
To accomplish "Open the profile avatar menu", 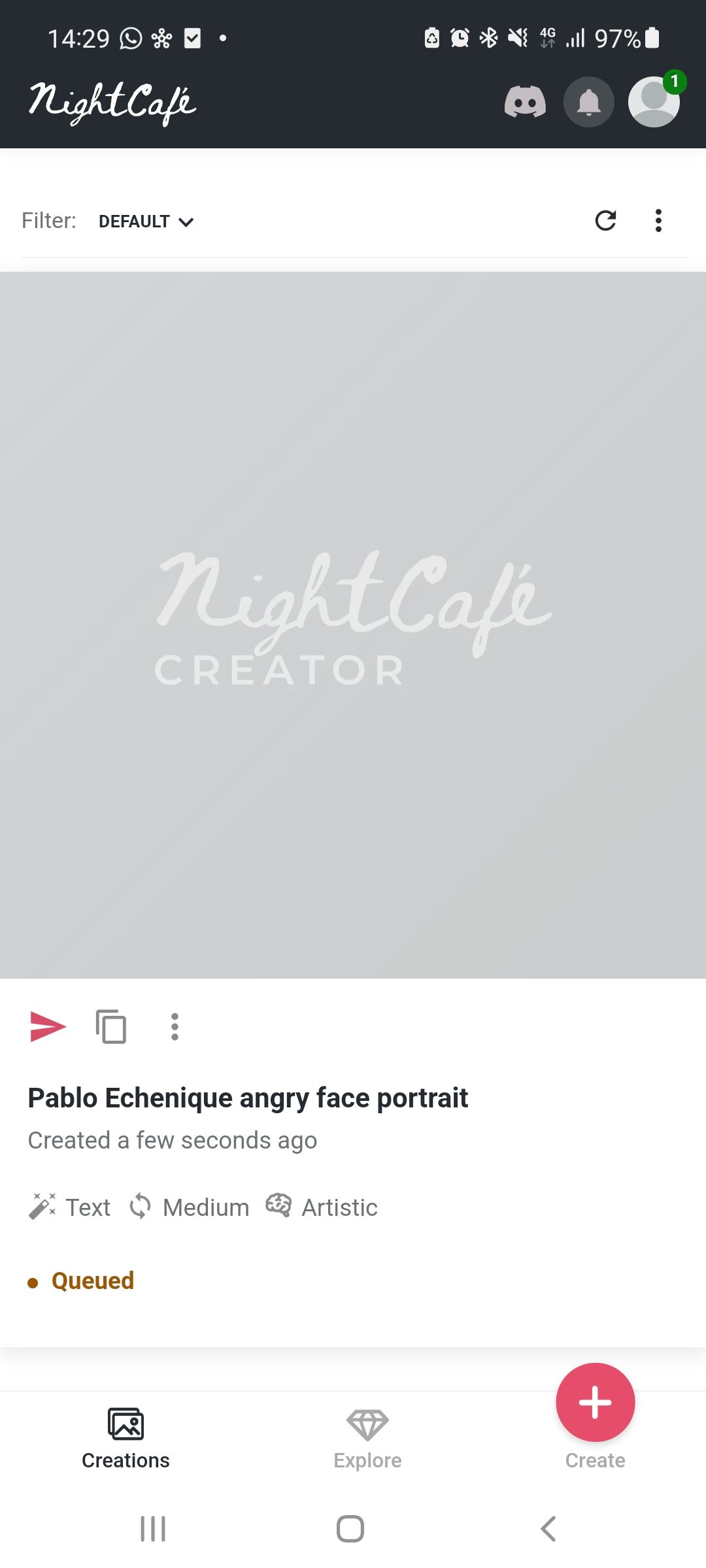I will (654, 102).
